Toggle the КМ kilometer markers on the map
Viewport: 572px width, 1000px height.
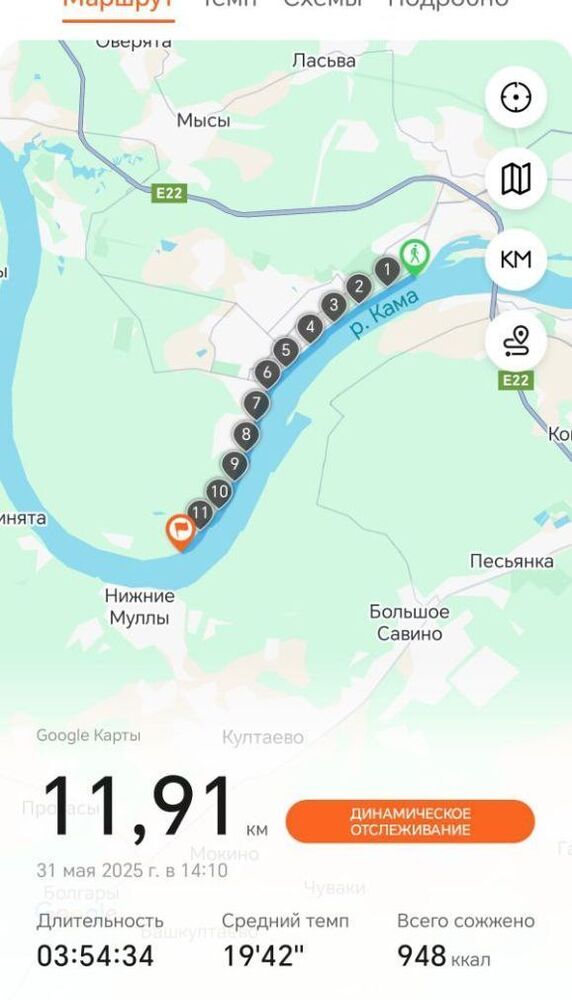(515, 260)
